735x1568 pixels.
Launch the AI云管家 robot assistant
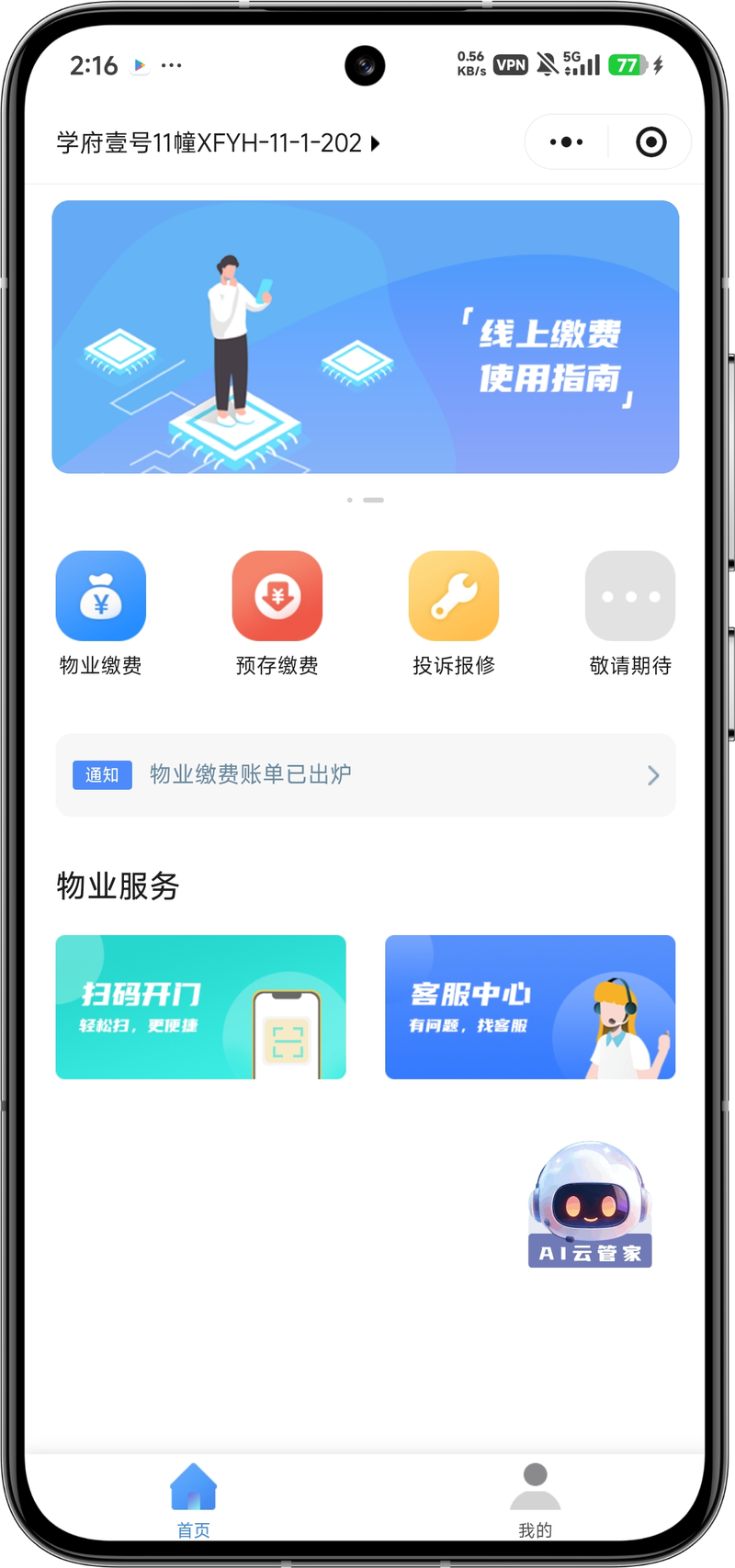pos(590,1205)
